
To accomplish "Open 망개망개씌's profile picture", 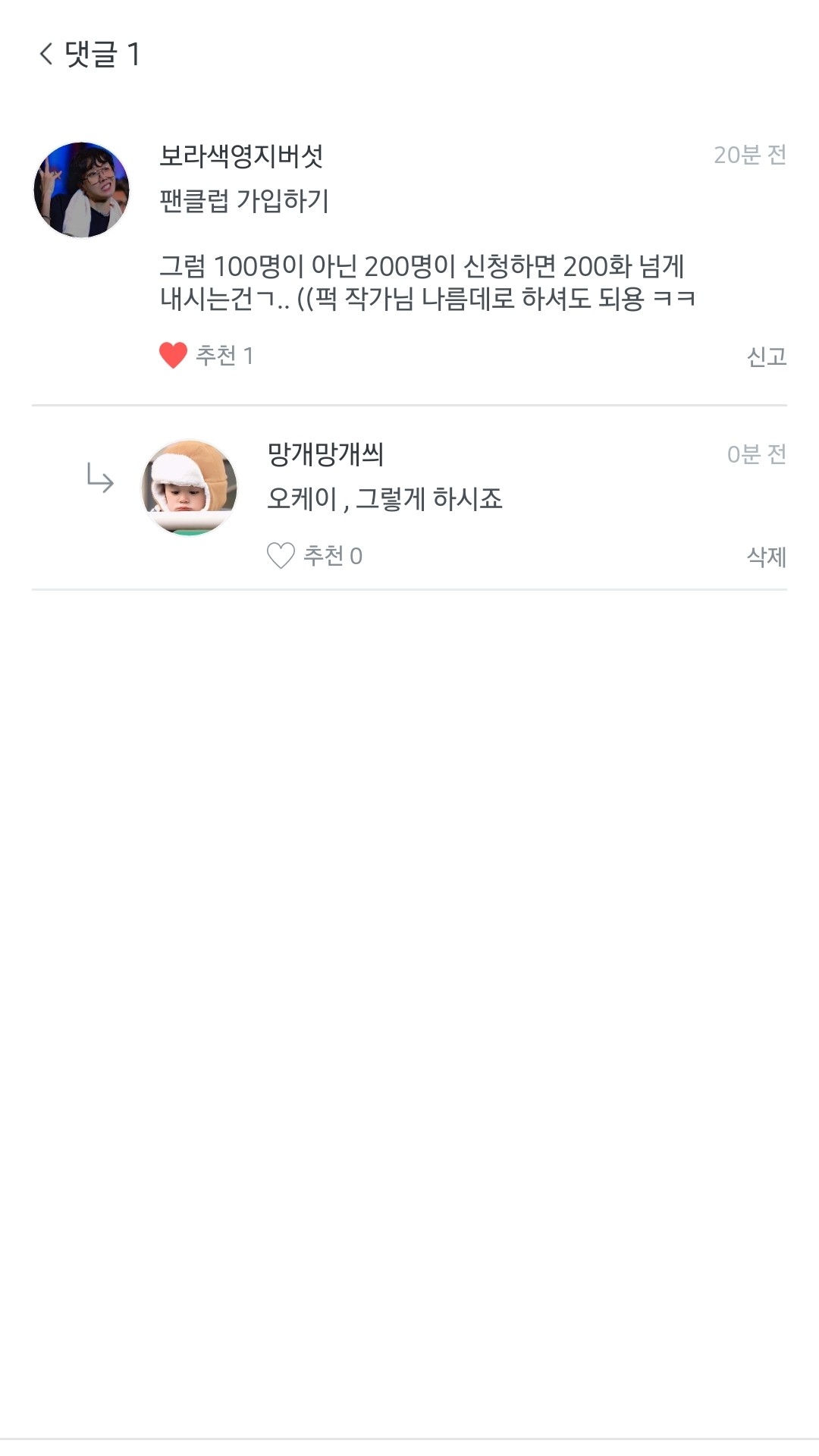I will [x=190, y=488].
